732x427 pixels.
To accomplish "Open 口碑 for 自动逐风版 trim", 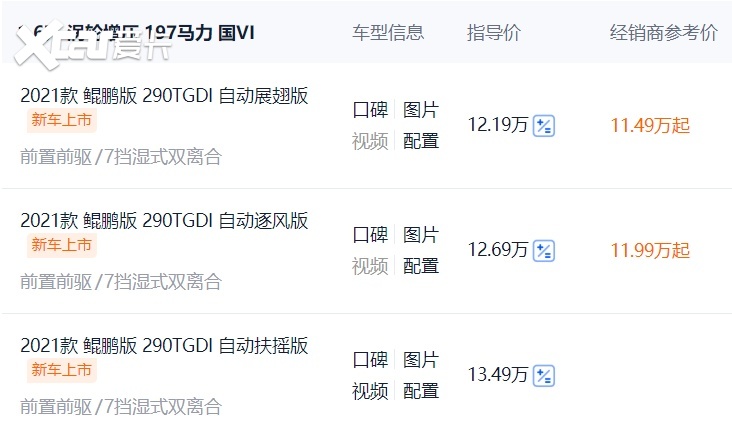I will pos(369,235).
